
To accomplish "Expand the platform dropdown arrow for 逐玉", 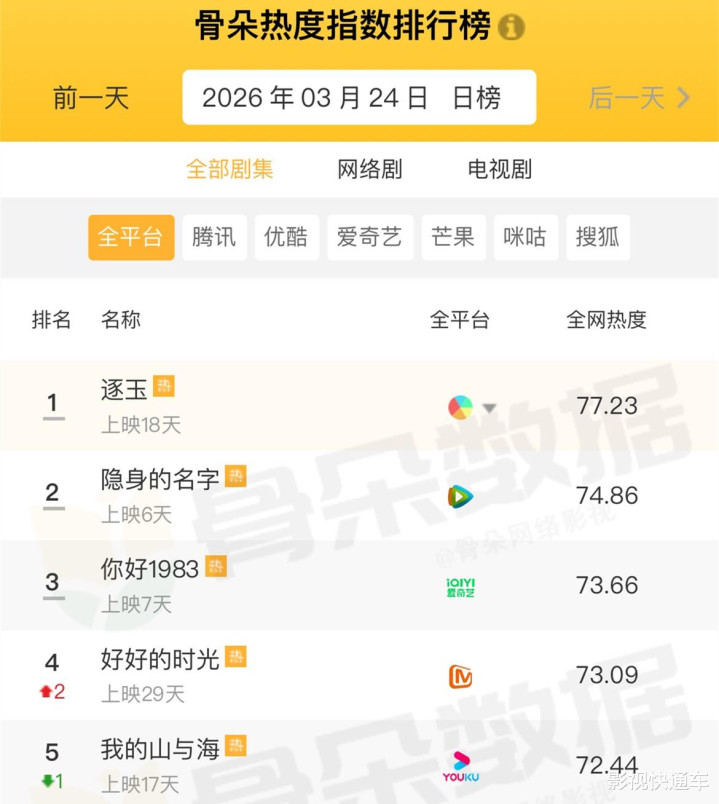I will pyautogui.click(x=490, y=408).
